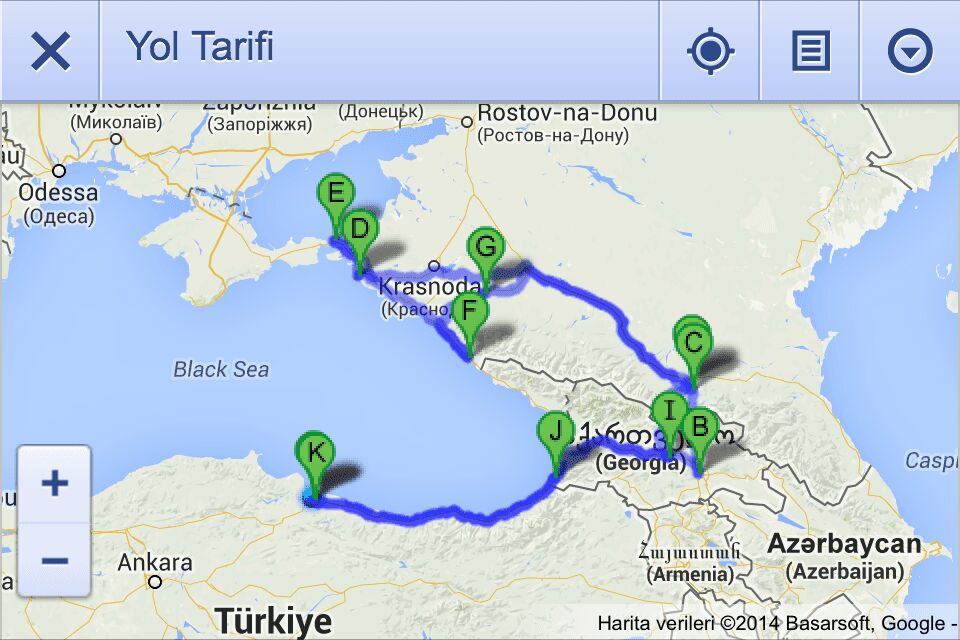
Task: Open the directions list view
Action: point(810,50)
